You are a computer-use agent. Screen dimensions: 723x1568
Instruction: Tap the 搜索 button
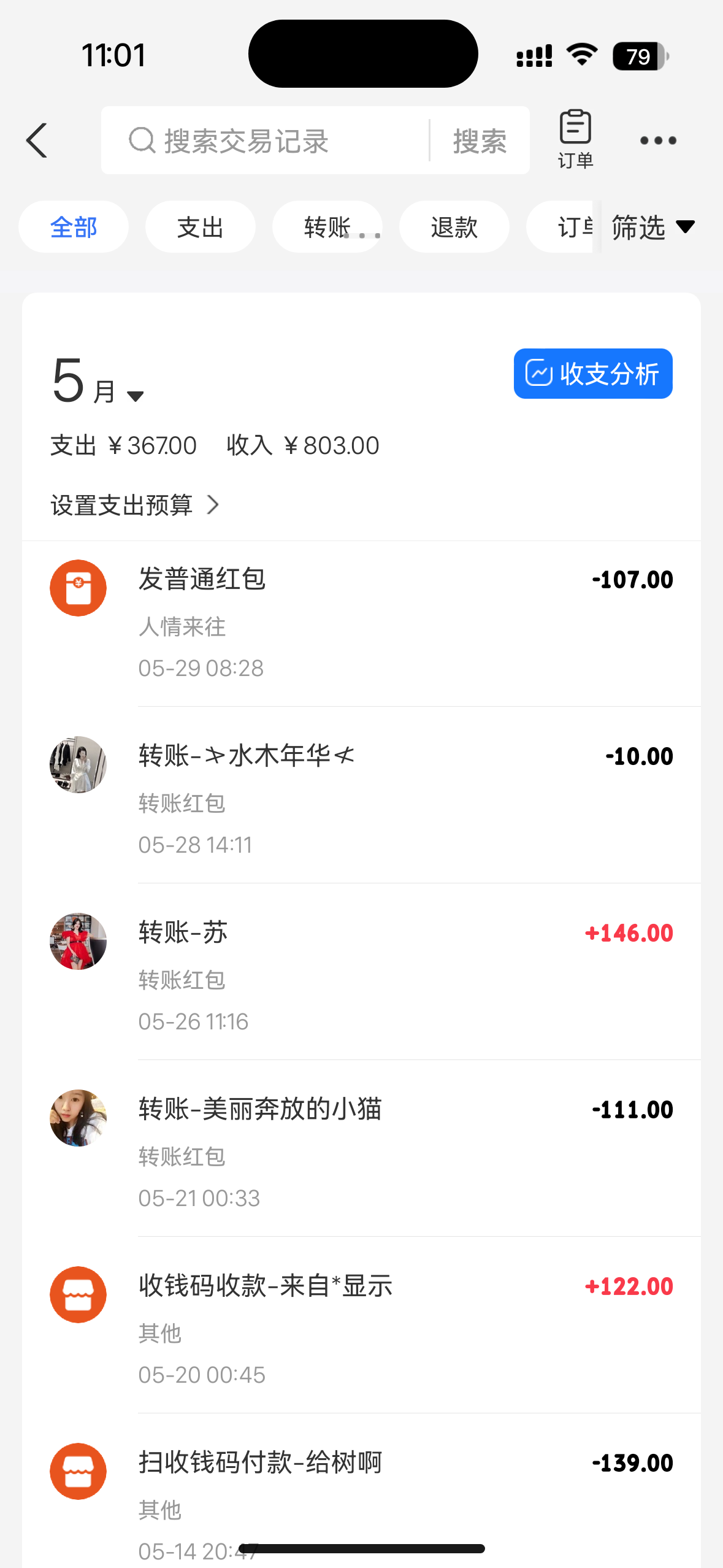click(480, 141)
